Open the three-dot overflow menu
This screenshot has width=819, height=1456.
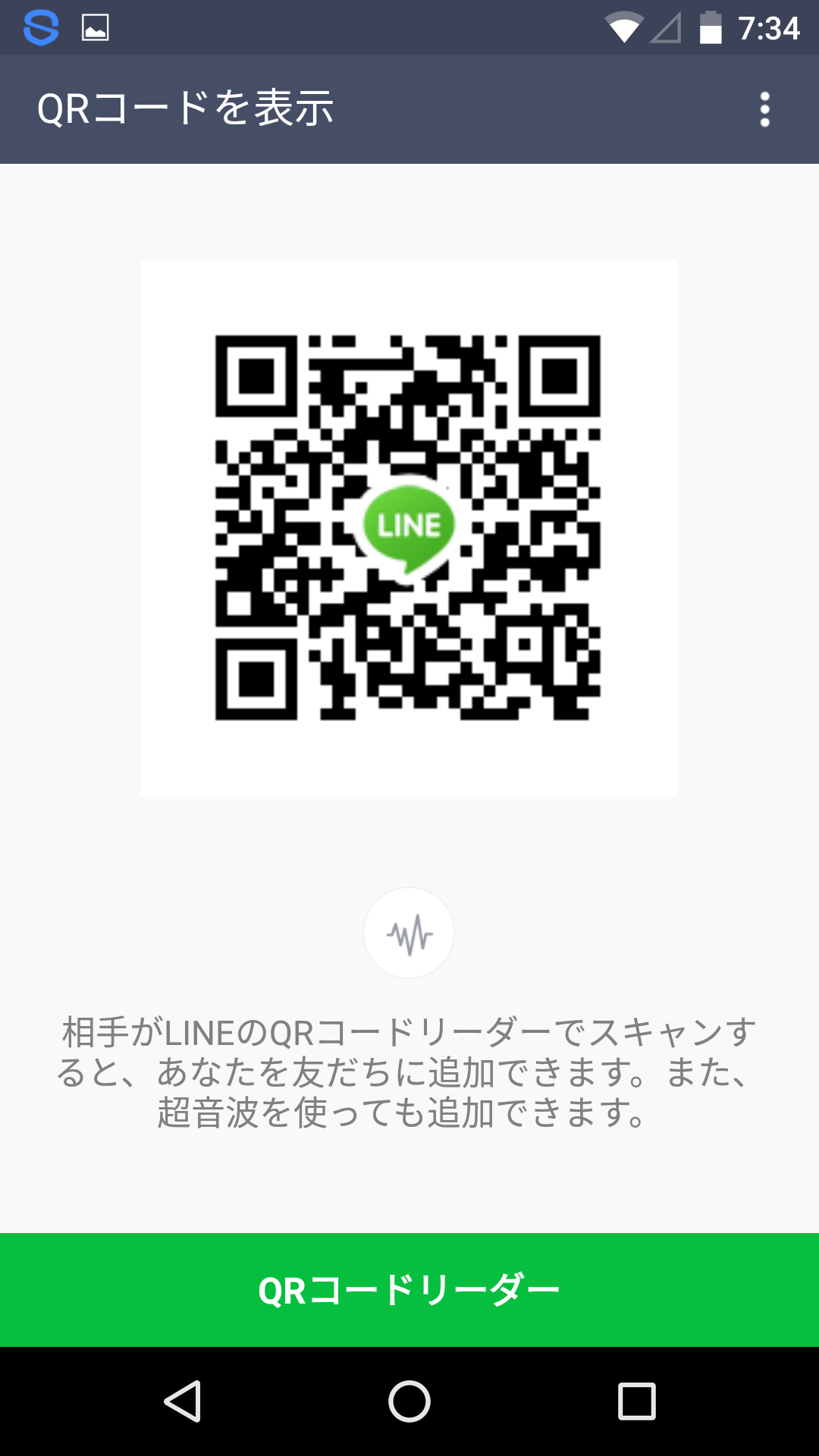point(764,109)
